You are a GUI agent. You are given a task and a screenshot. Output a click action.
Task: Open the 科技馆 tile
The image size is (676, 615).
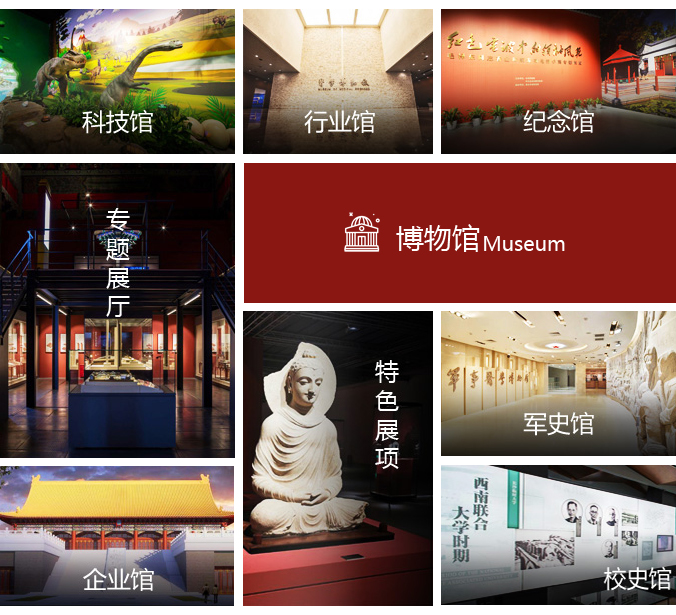[x=117, y=82]
